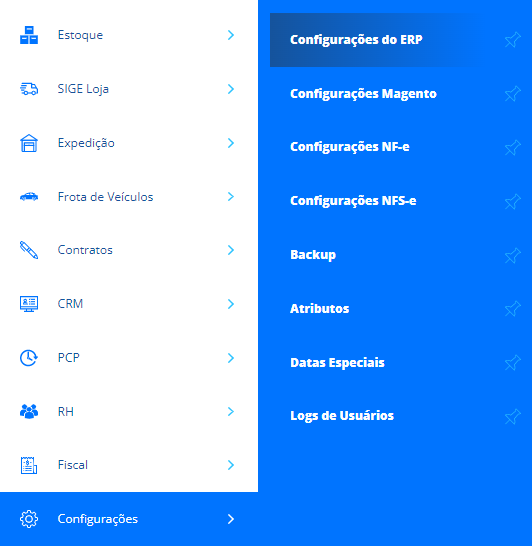
Task: Open the Fiscal section
Action: click(x=129, y=465)
